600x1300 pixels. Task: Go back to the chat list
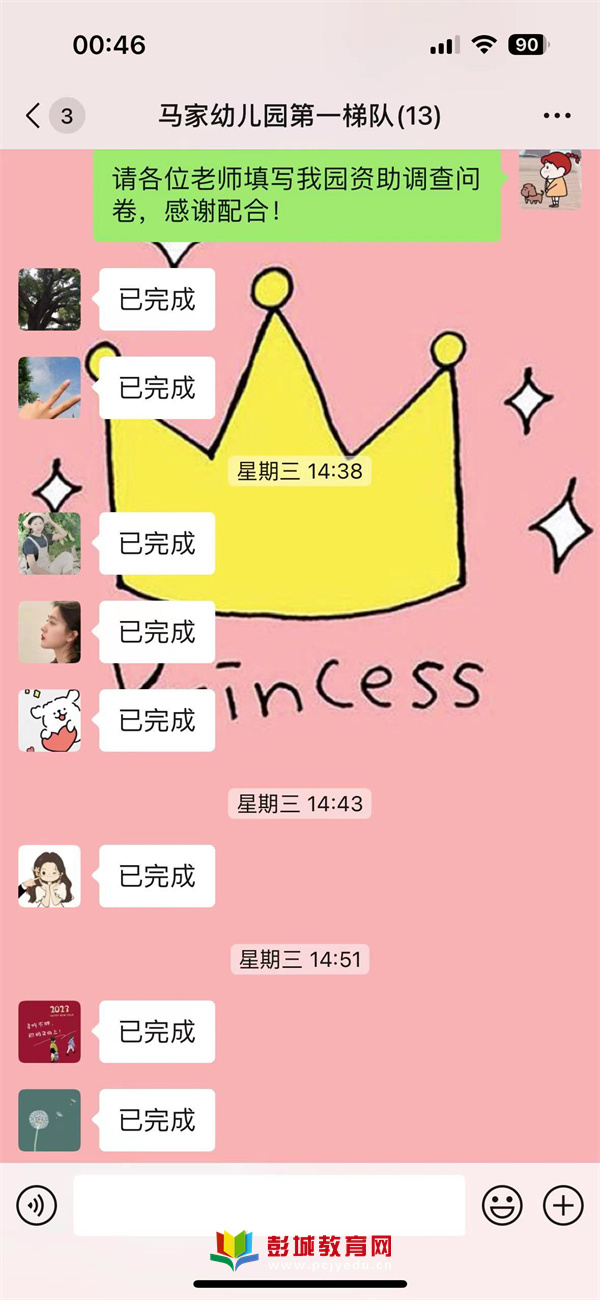click(x=33, y=116)
